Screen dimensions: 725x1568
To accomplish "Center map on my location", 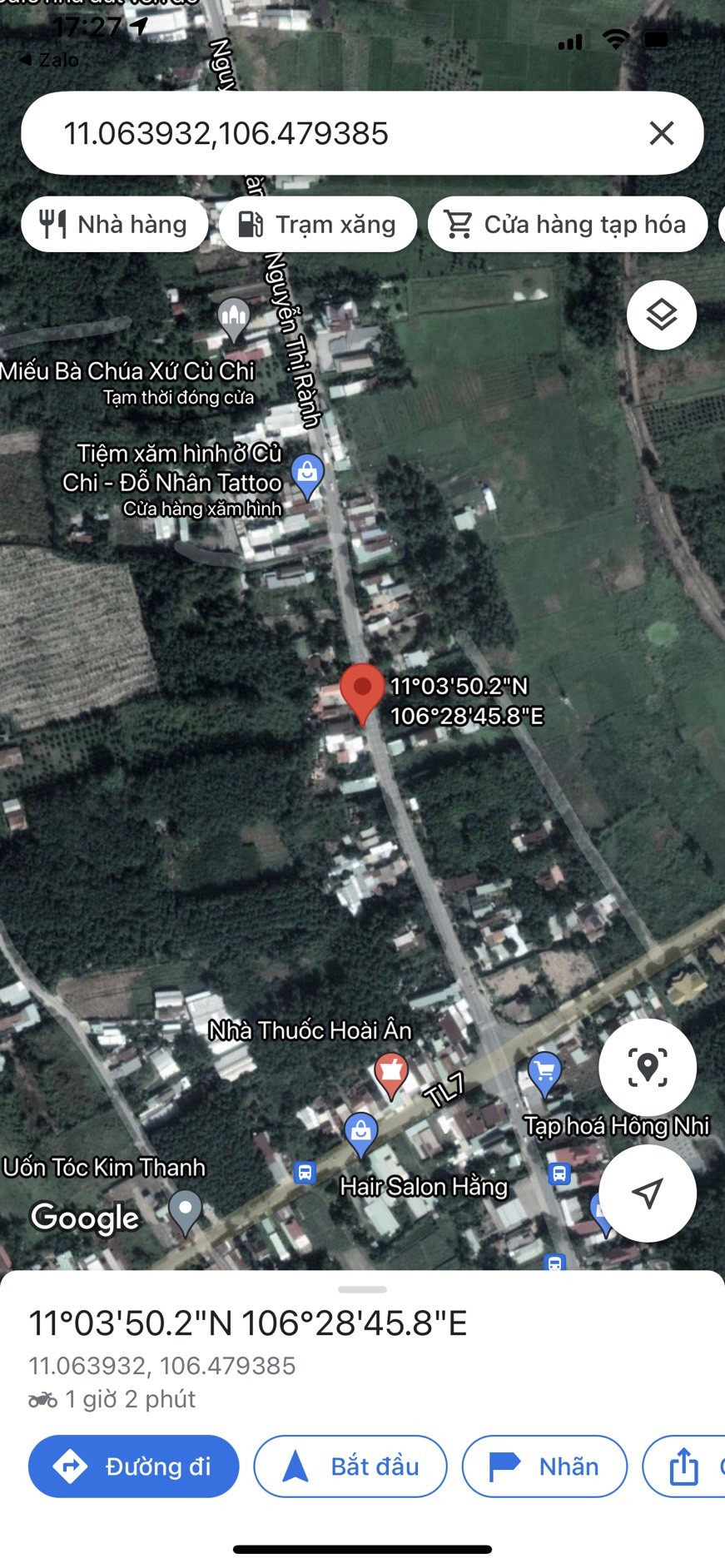I will [647, 1193].
